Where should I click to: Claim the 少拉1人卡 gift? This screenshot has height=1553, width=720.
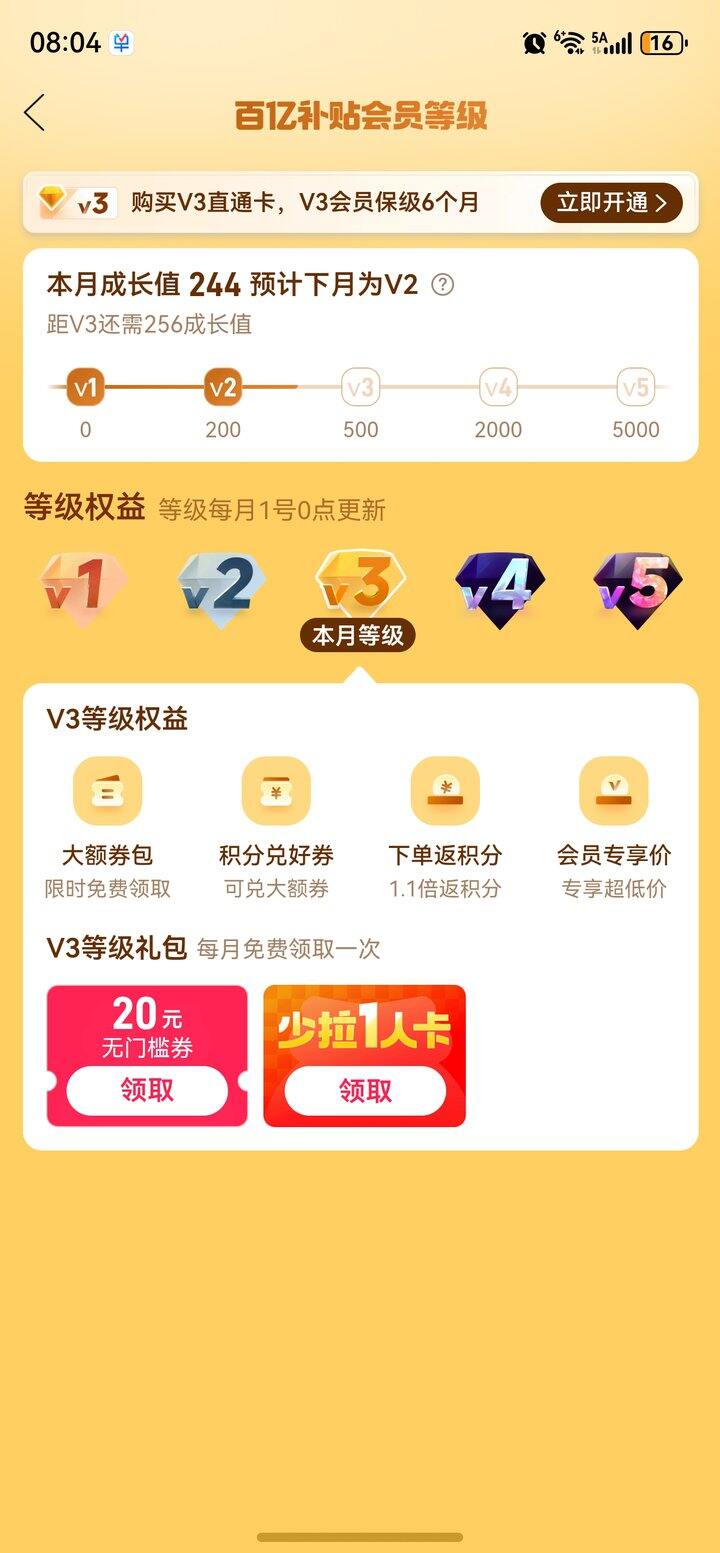[365, 1090]
